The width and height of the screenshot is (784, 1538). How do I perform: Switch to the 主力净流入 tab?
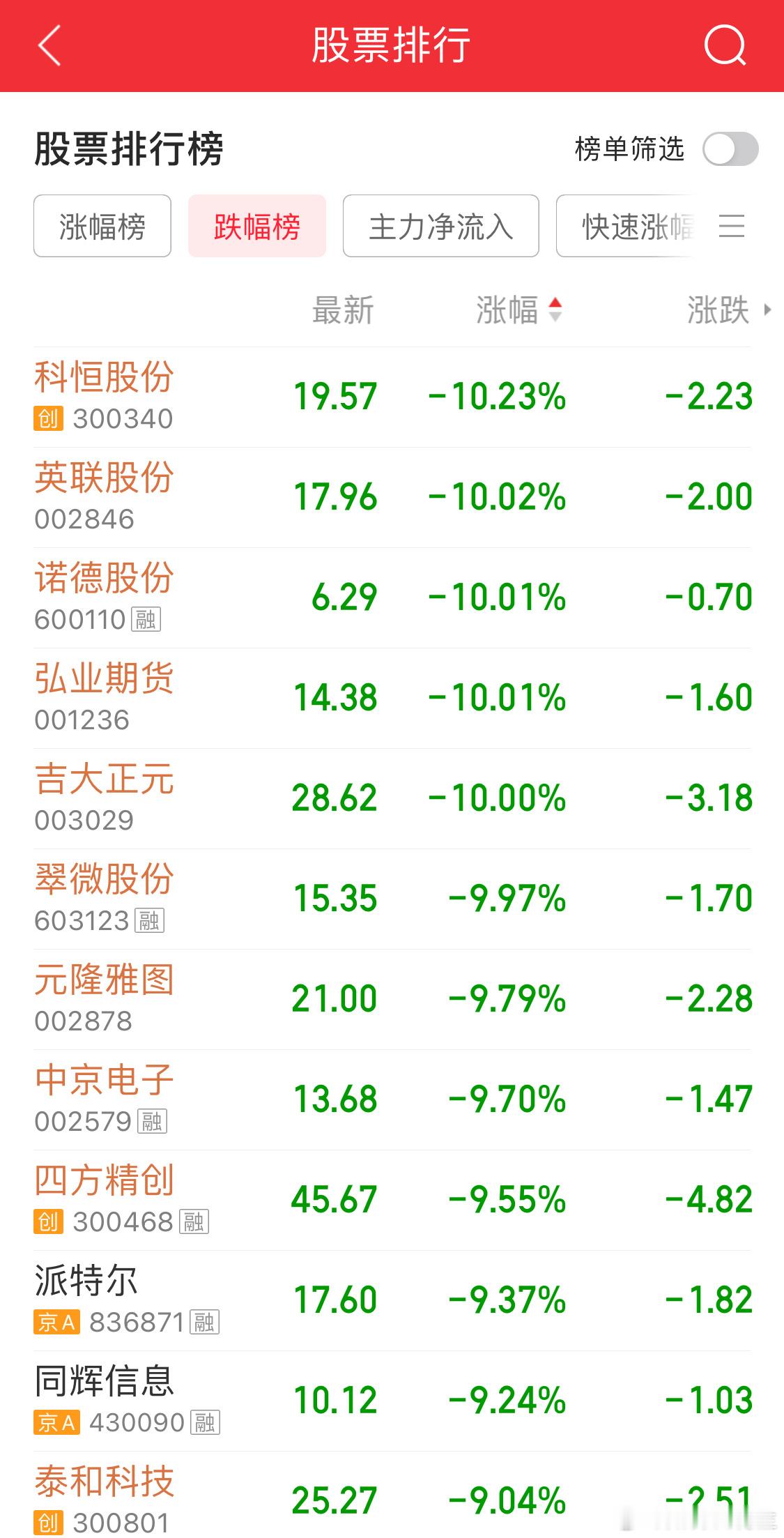(441, 226)
